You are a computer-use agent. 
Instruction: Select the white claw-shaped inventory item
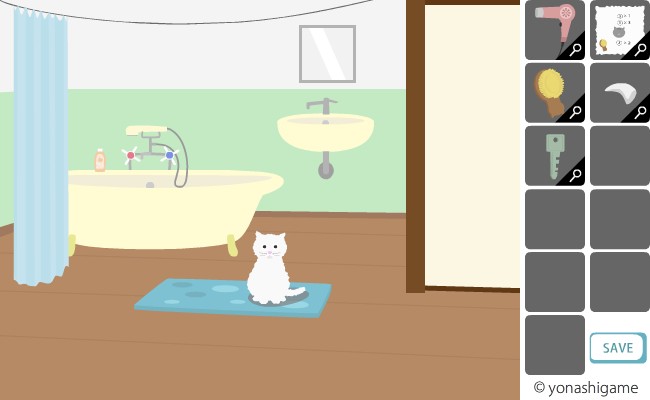pyautogui.click(x=617, y=91)
